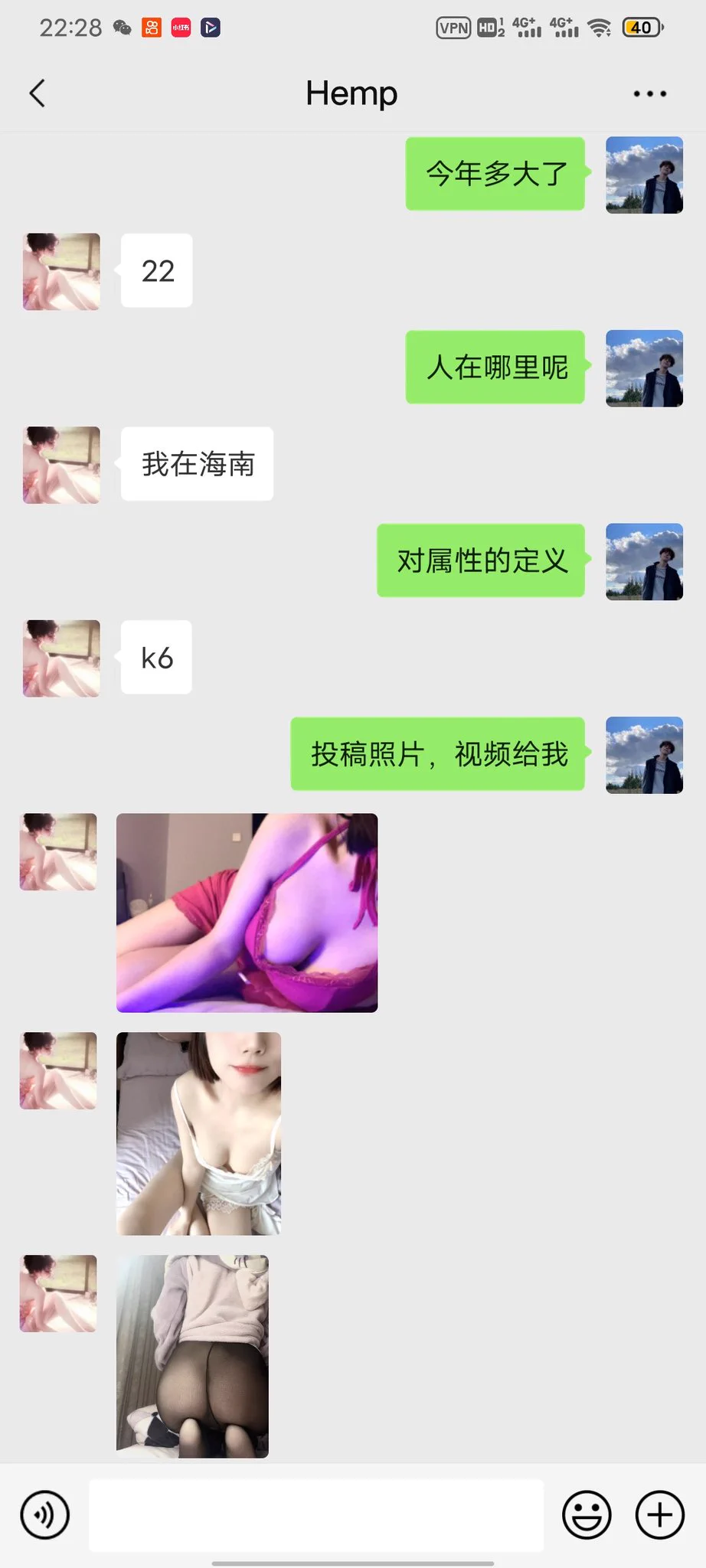Open the emoji sticker panel
Image resolution: width=706 pixels, height=1568 pixels.
(587, 1514)
